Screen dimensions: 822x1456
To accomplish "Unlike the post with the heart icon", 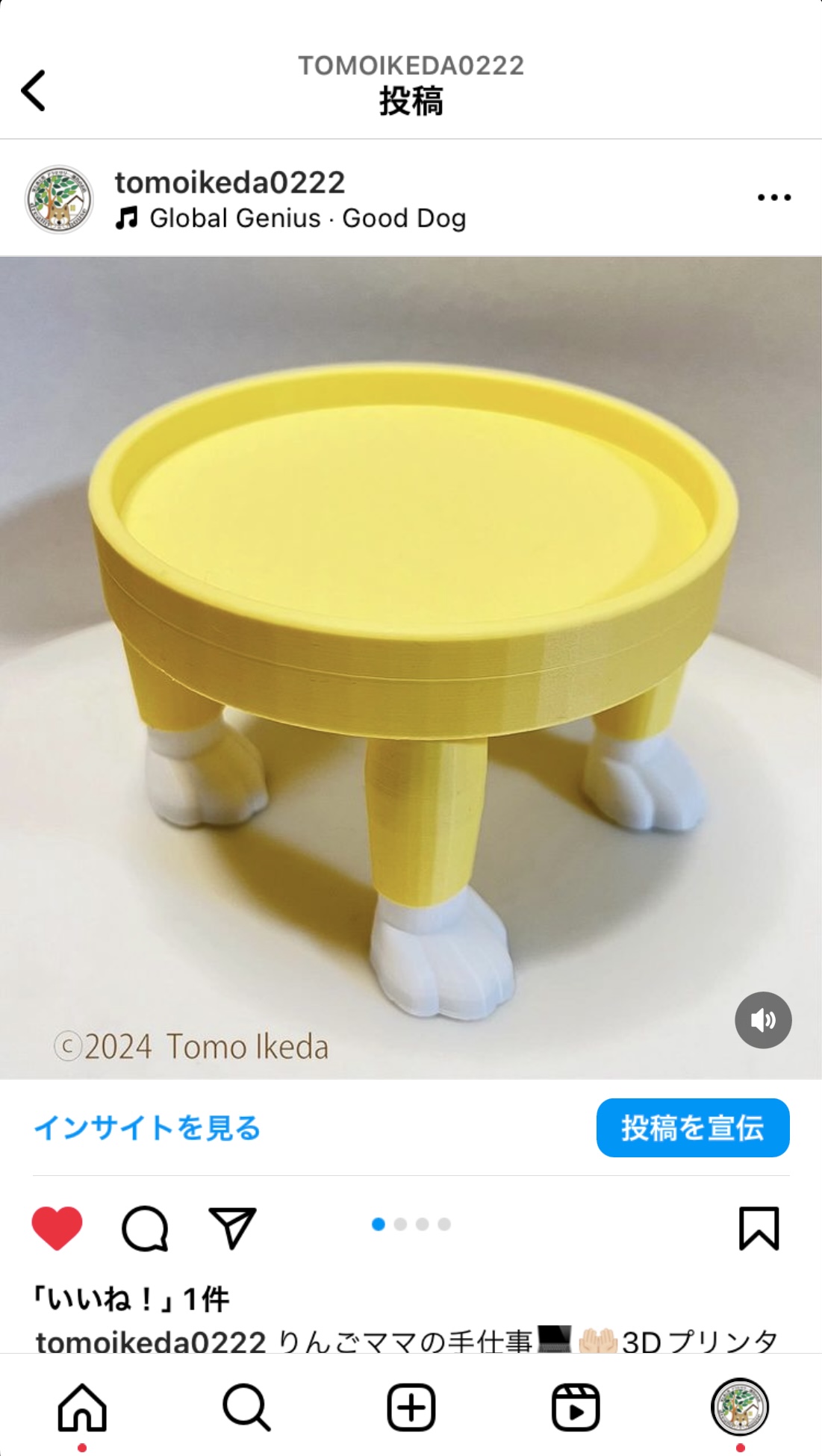I will (x=57, y=1228).
